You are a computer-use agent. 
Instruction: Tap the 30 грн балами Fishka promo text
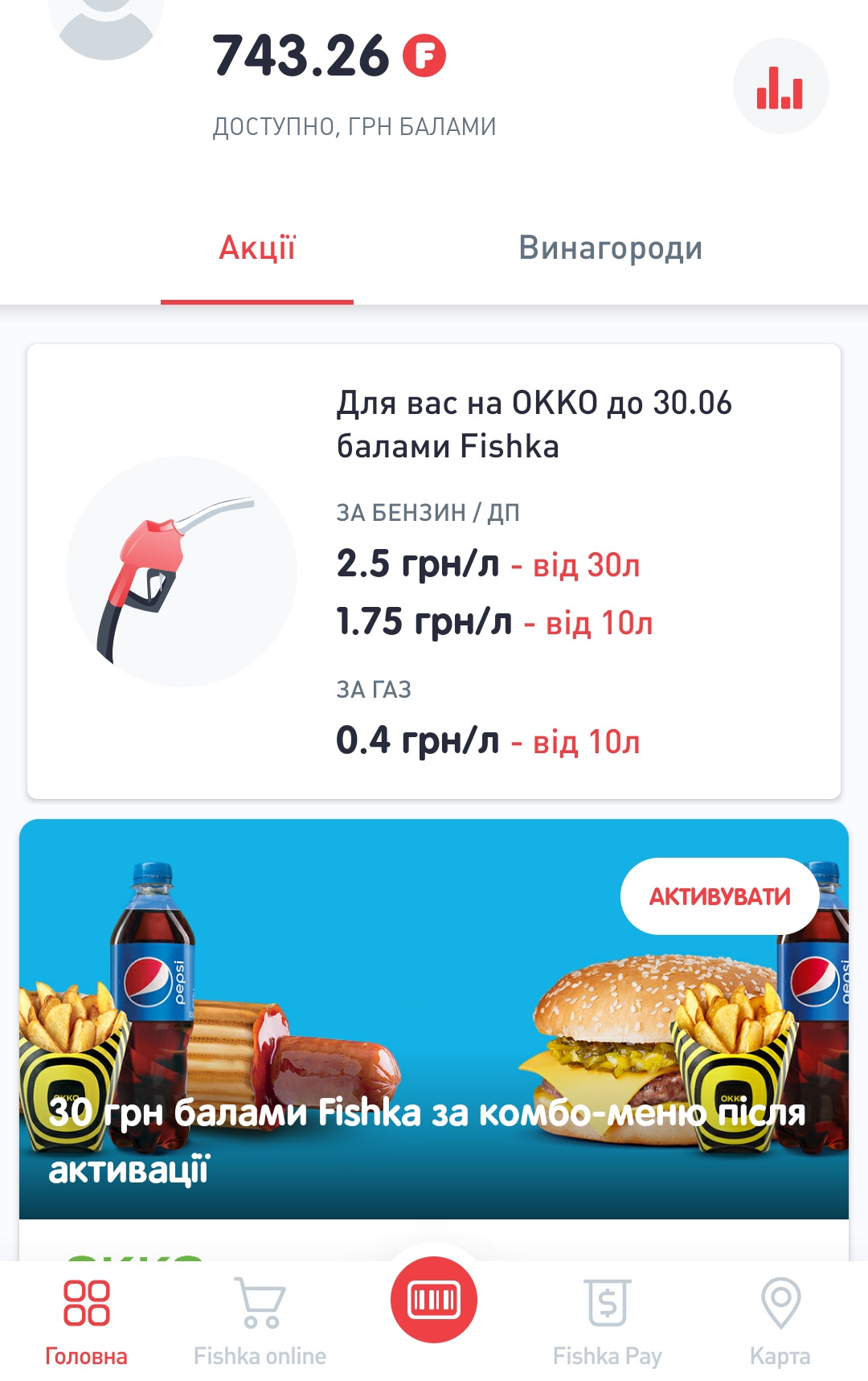pyautogui.click(x=426, y=1132)
